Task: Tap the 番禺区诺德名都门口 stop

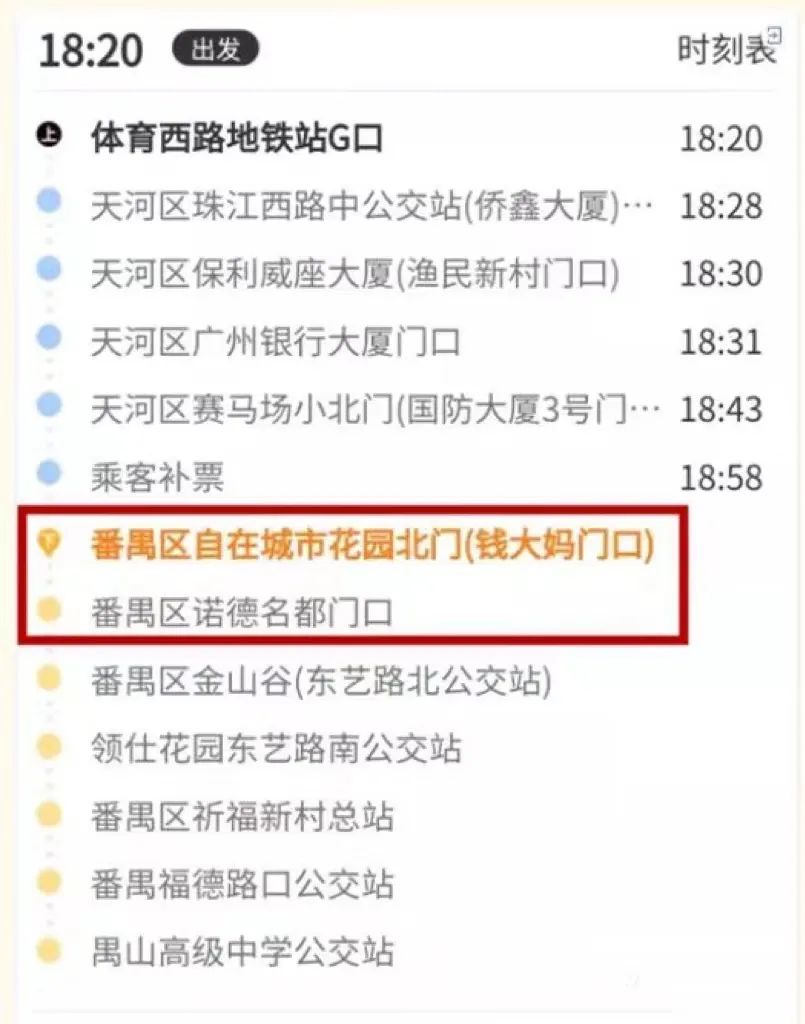Action: pos(241,612)
